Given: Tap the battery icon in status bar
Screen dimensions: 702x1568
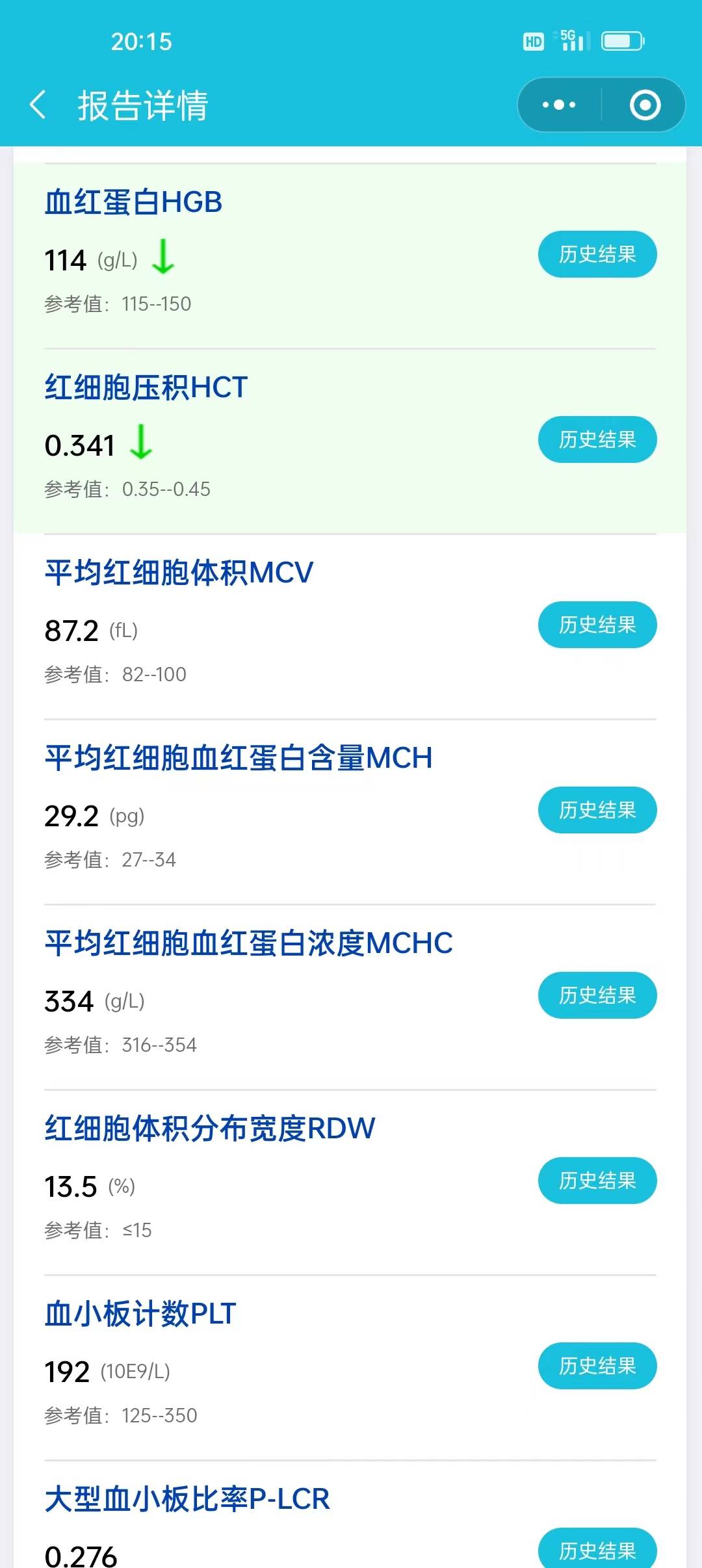Looking at the screenshot, I should click(x=622, y=41).
